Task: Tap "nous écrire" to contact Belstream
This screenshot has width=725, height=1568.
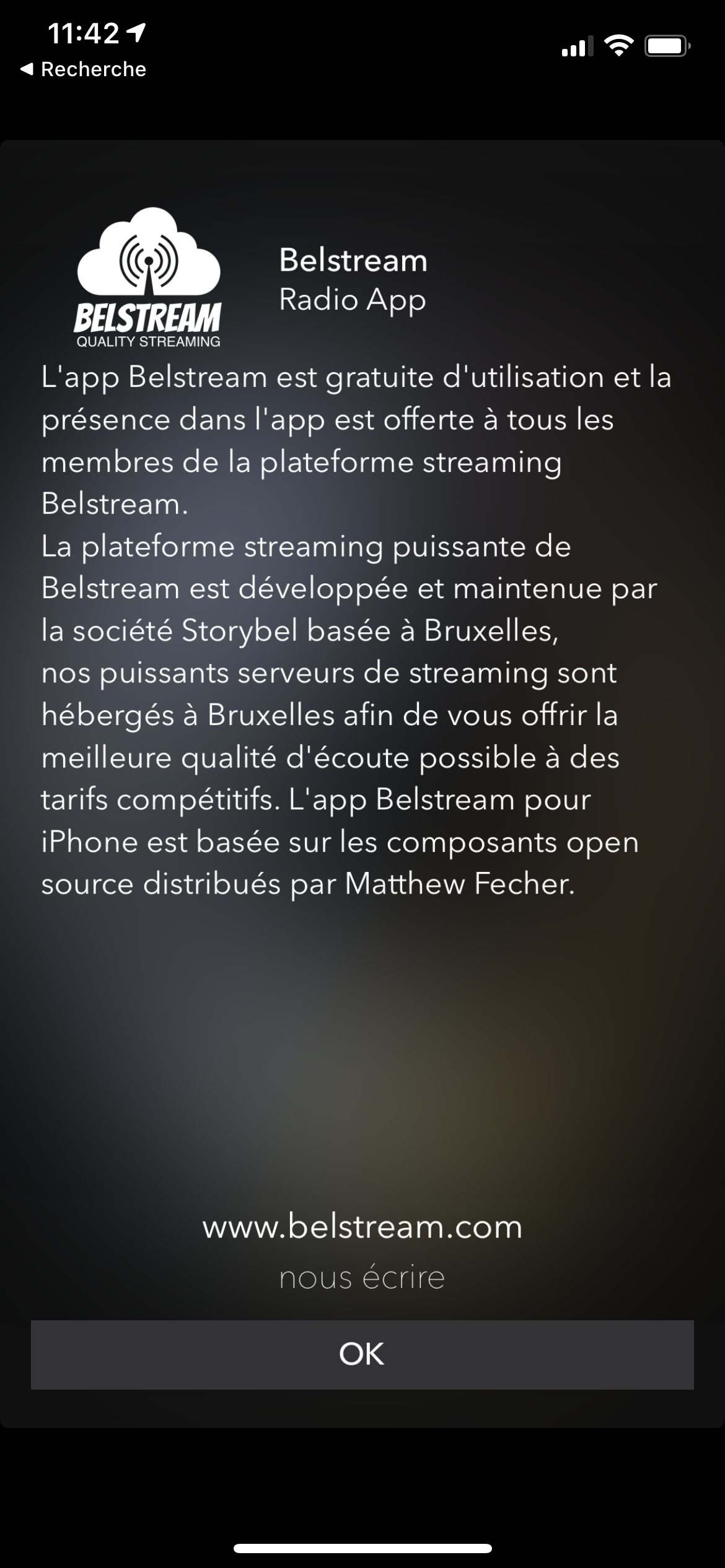Action: (x=362, y=1278)
